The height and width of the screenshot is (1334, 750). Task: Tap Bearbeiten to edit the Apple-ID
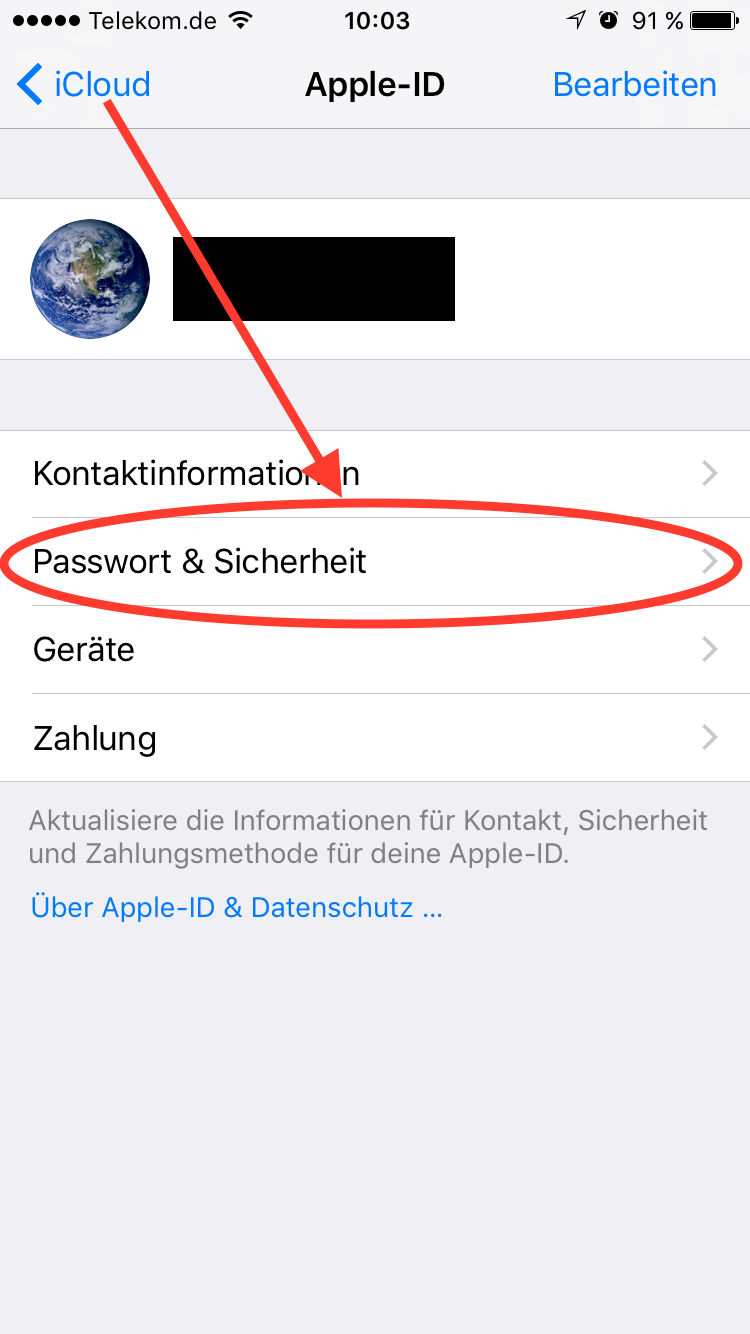click(635, 85)
